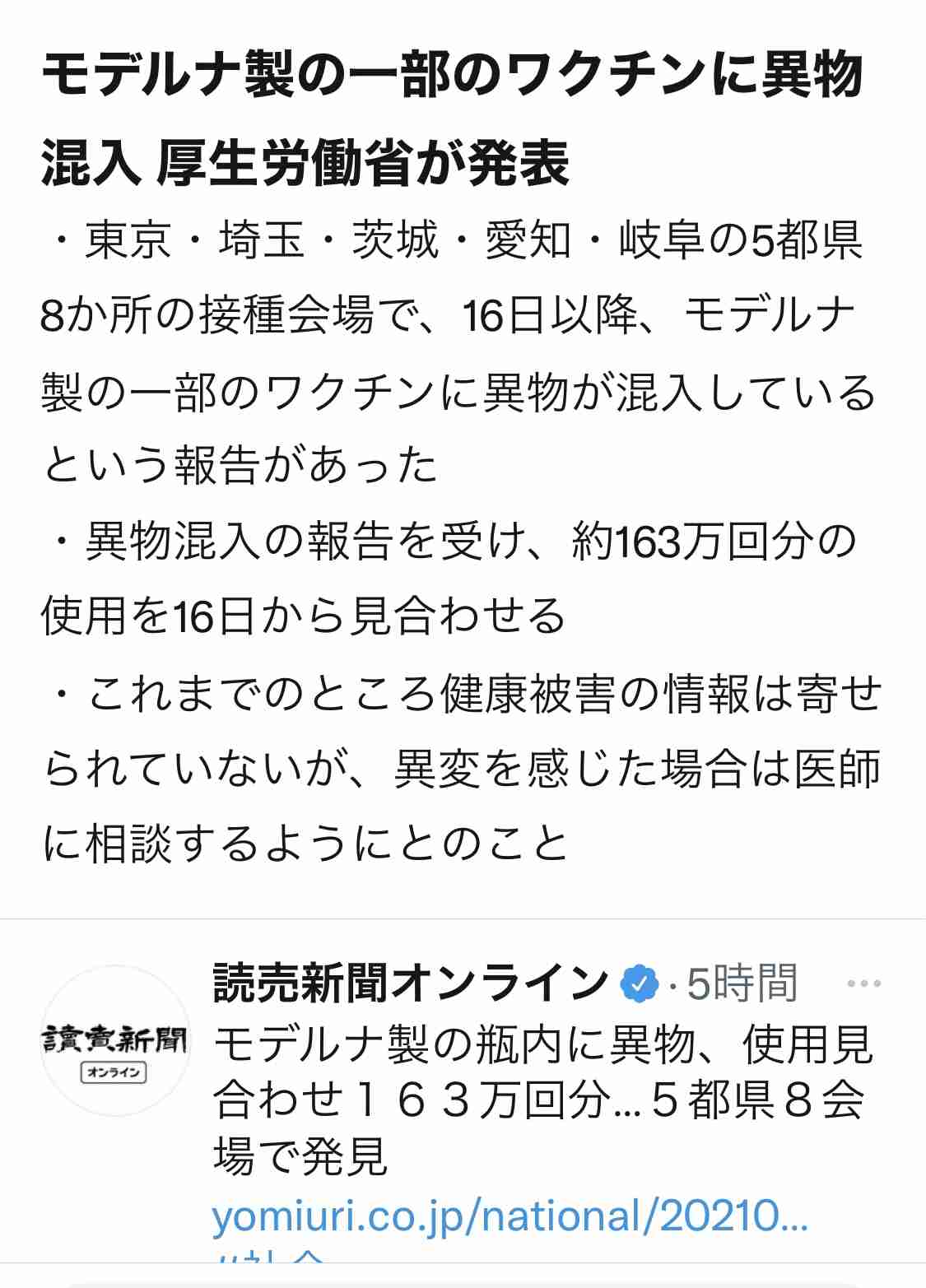This screenshot has width=926, height=1288.
Task: Open the verification checkmark next to the account name
Action: [x=638, y=981]
